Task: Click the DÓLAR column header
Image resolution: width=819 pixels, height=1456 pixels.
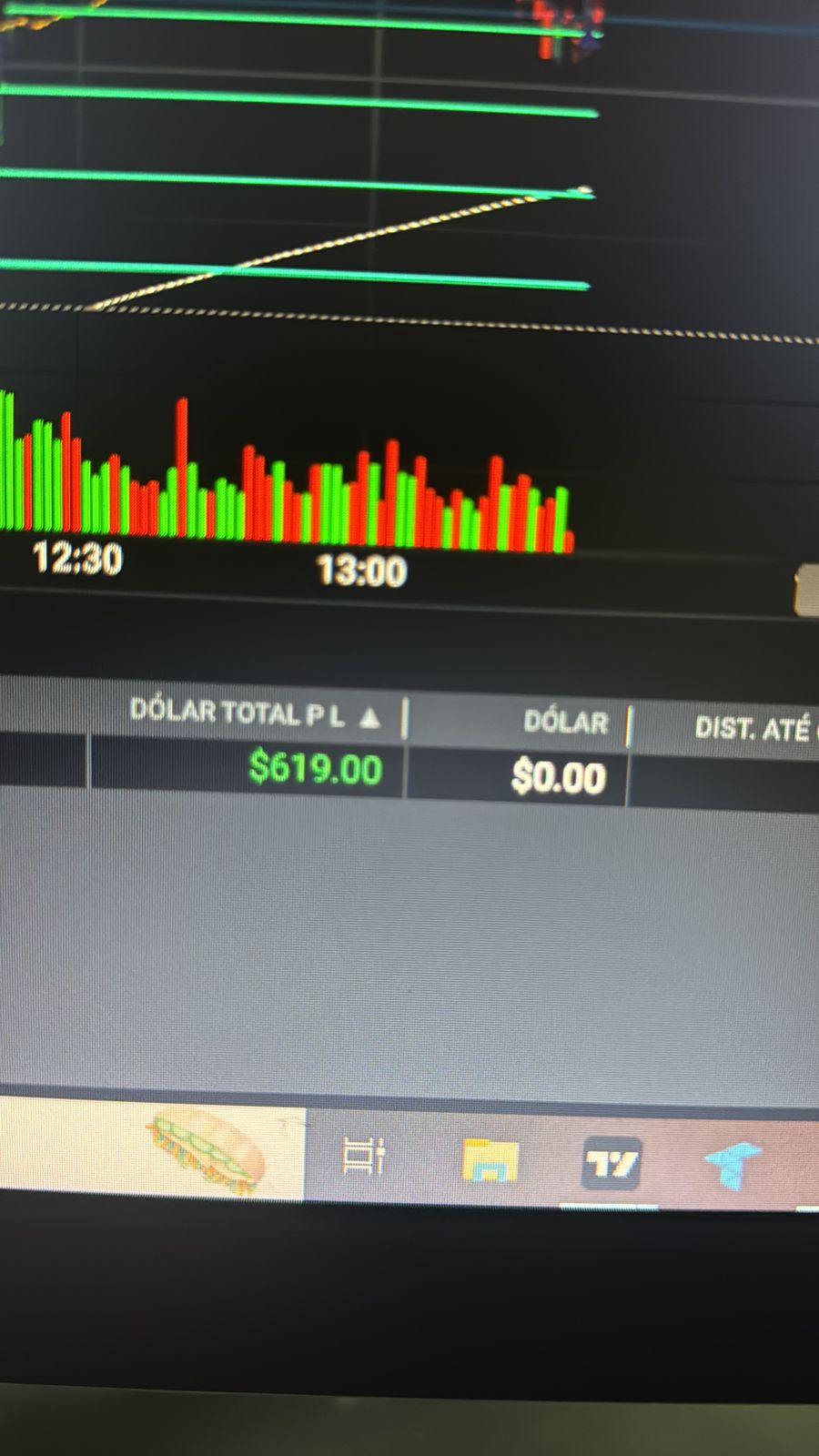Action: [567, 722]
